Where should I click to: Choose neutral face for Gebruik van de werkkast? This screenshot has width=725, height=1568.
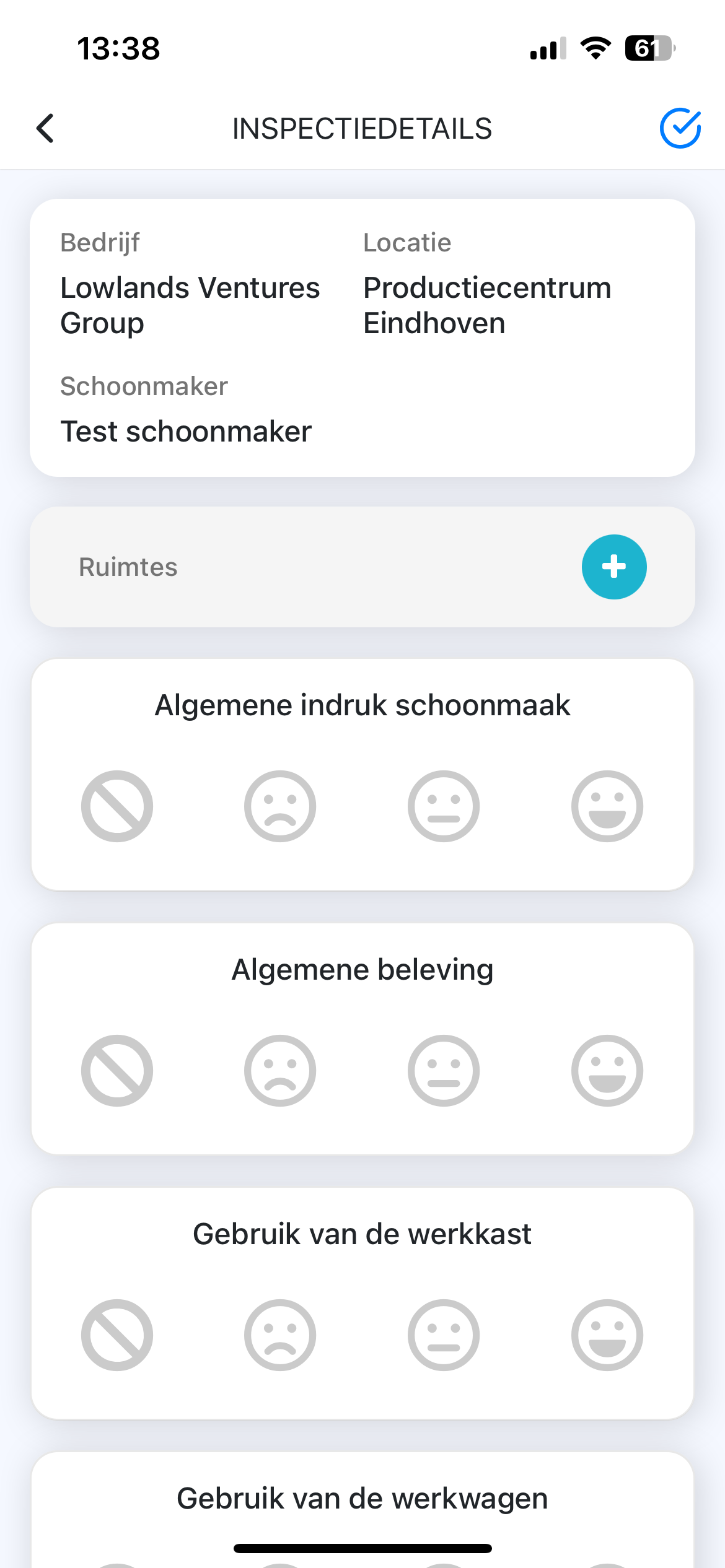coord(444,1335)
